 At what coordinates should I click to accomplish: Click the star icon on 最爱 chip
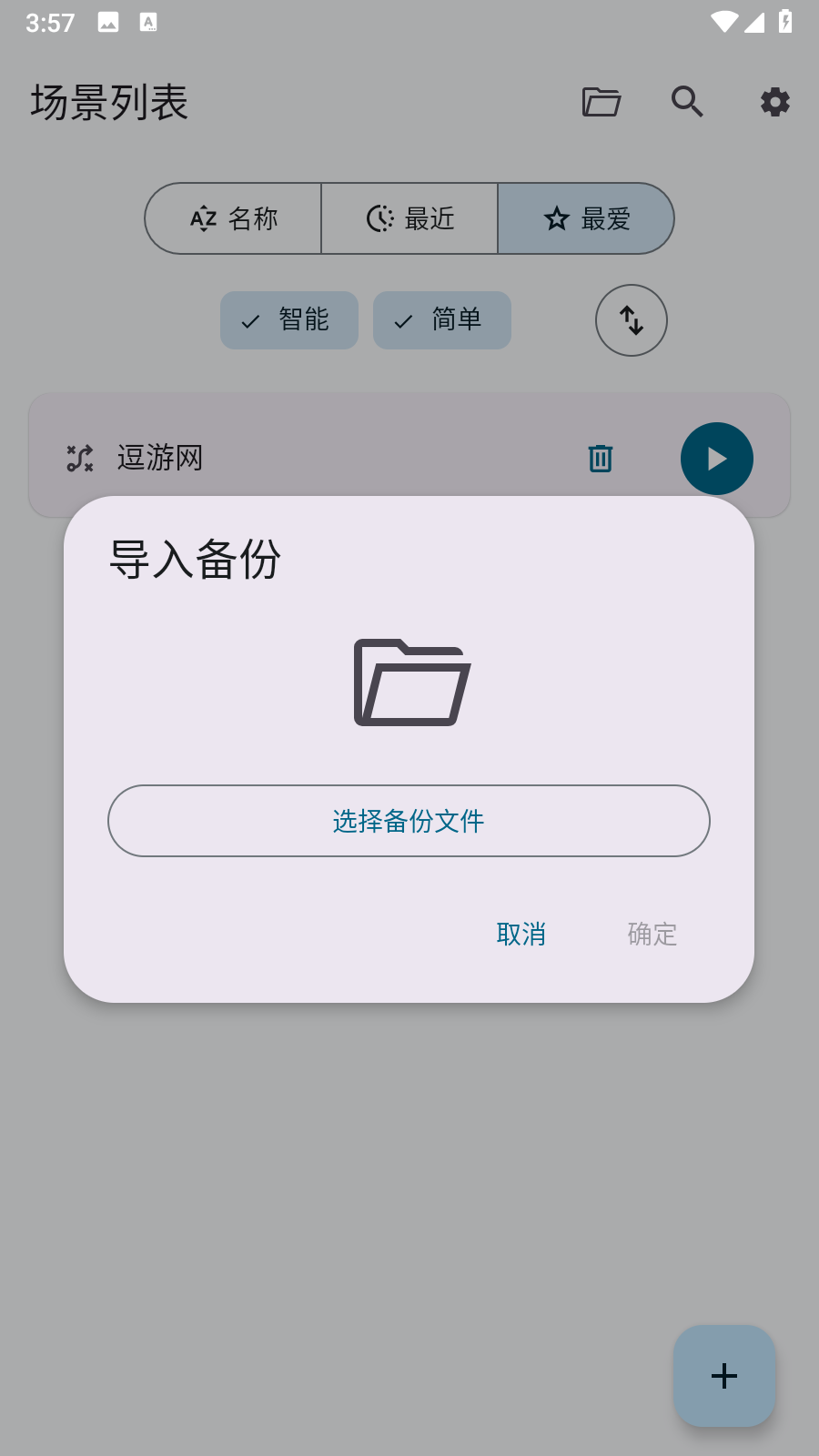pyautogui.click(x=556, y=218)
